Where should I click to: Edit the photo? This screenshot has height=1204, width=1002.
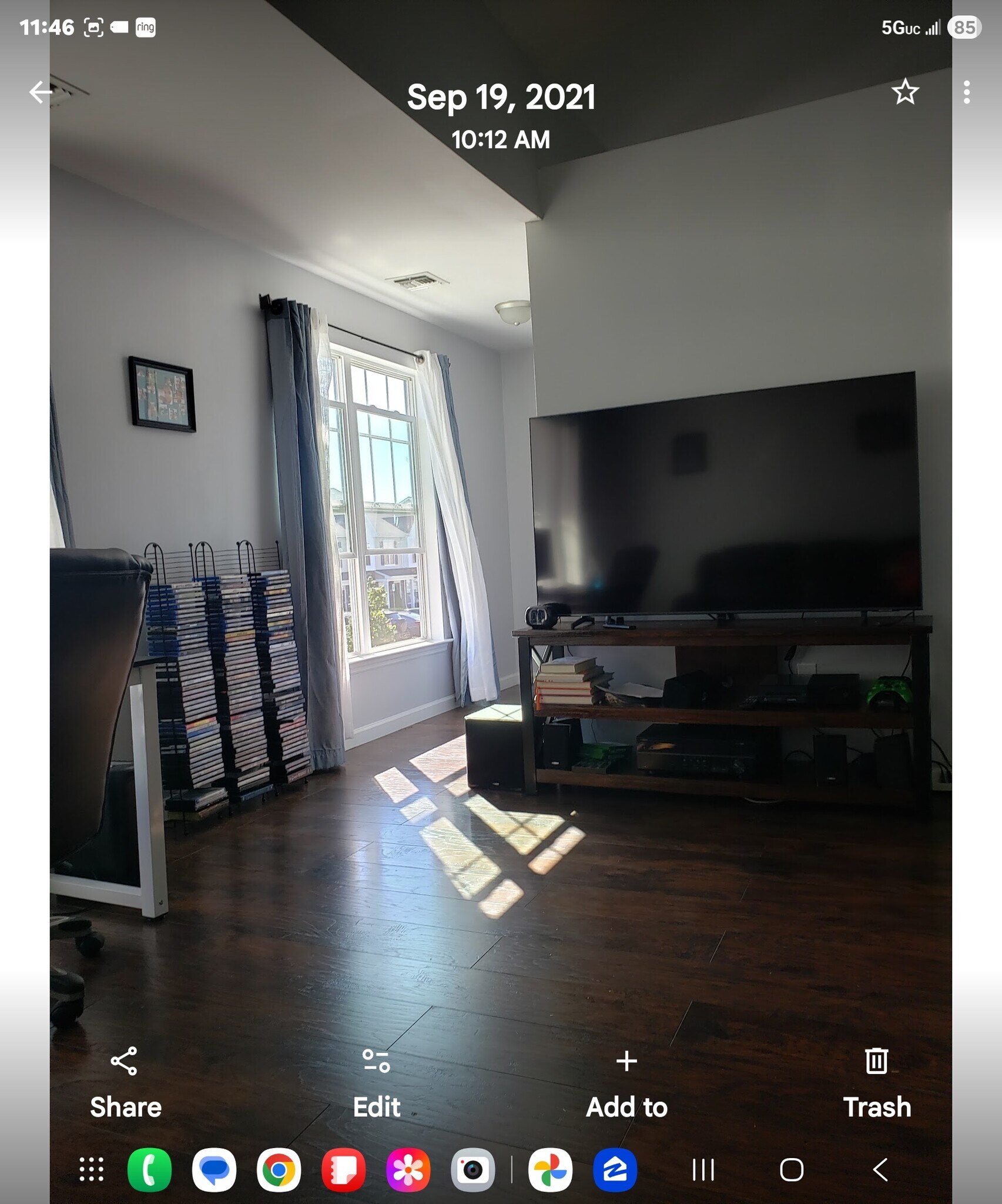[376, 1083]
